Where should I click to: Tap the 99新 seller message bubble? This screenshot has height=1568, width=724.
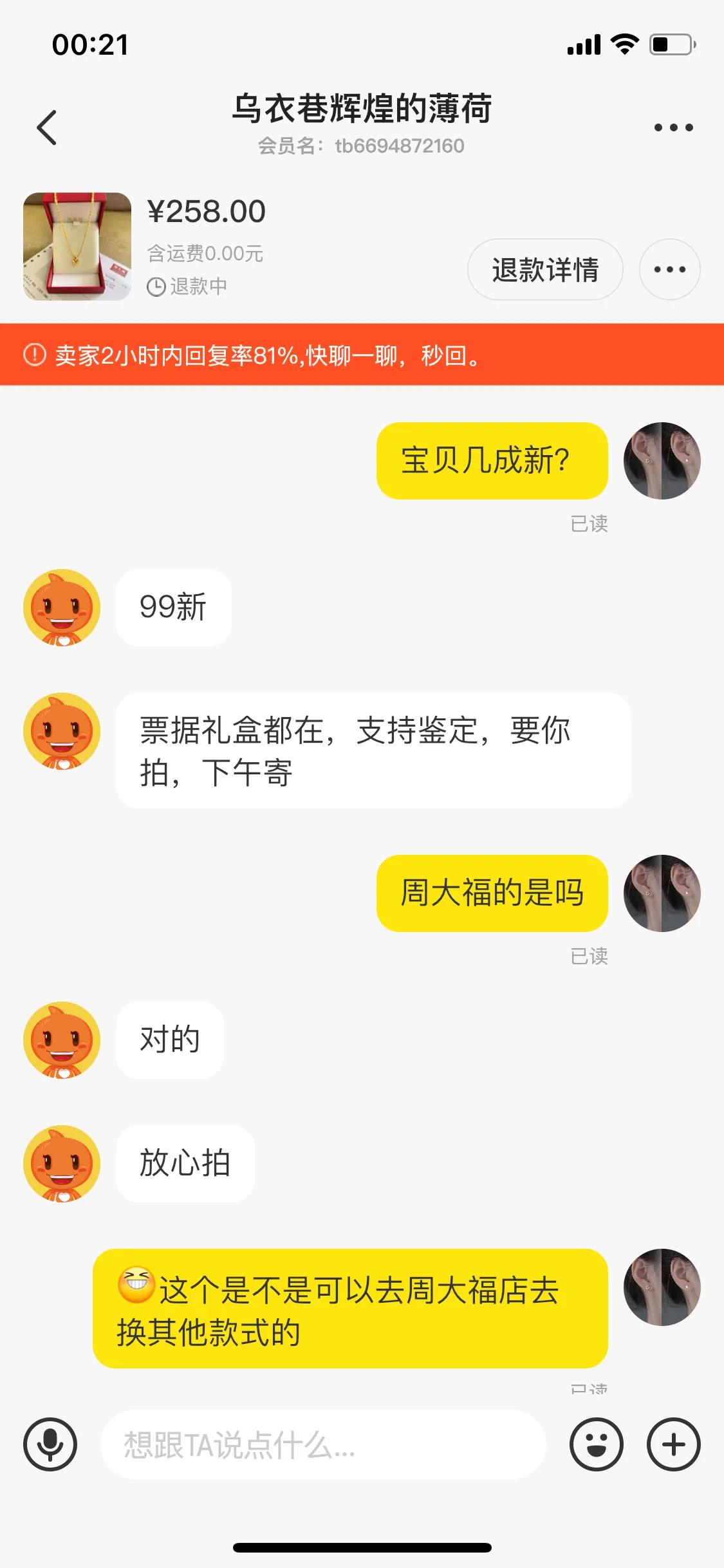tap(173, 606)
